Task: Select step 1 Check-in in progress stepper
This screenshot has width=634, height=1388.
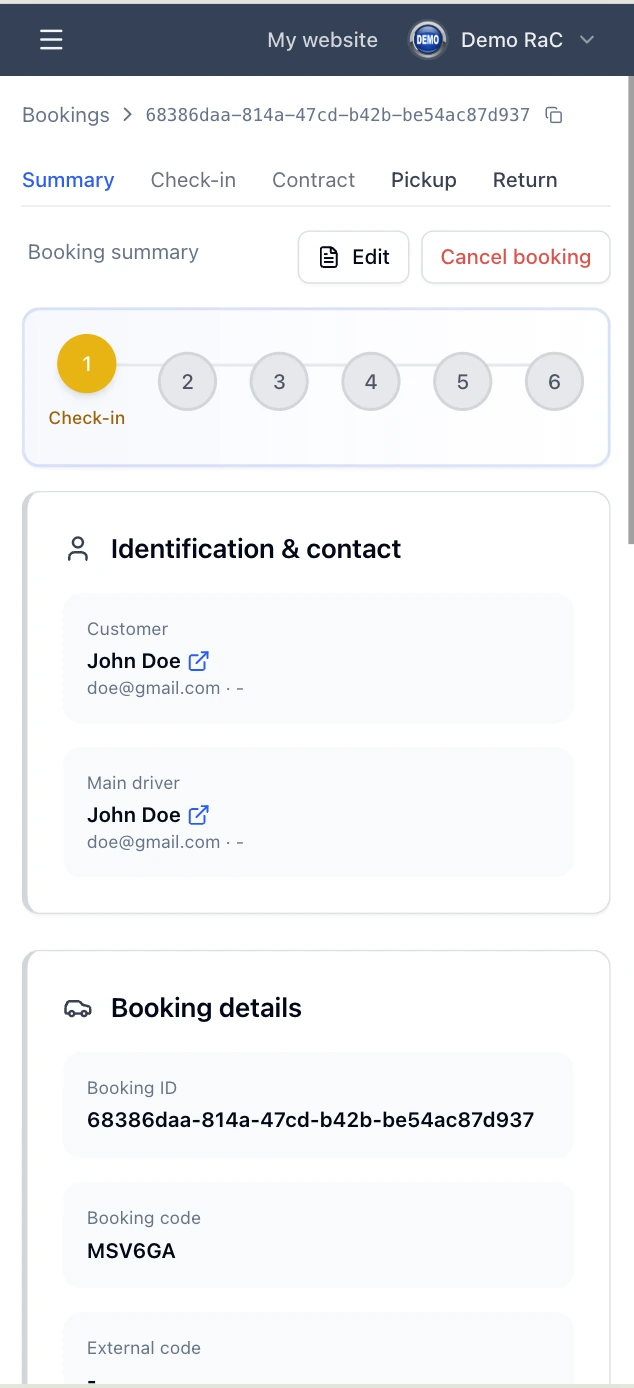Action: 87,364
